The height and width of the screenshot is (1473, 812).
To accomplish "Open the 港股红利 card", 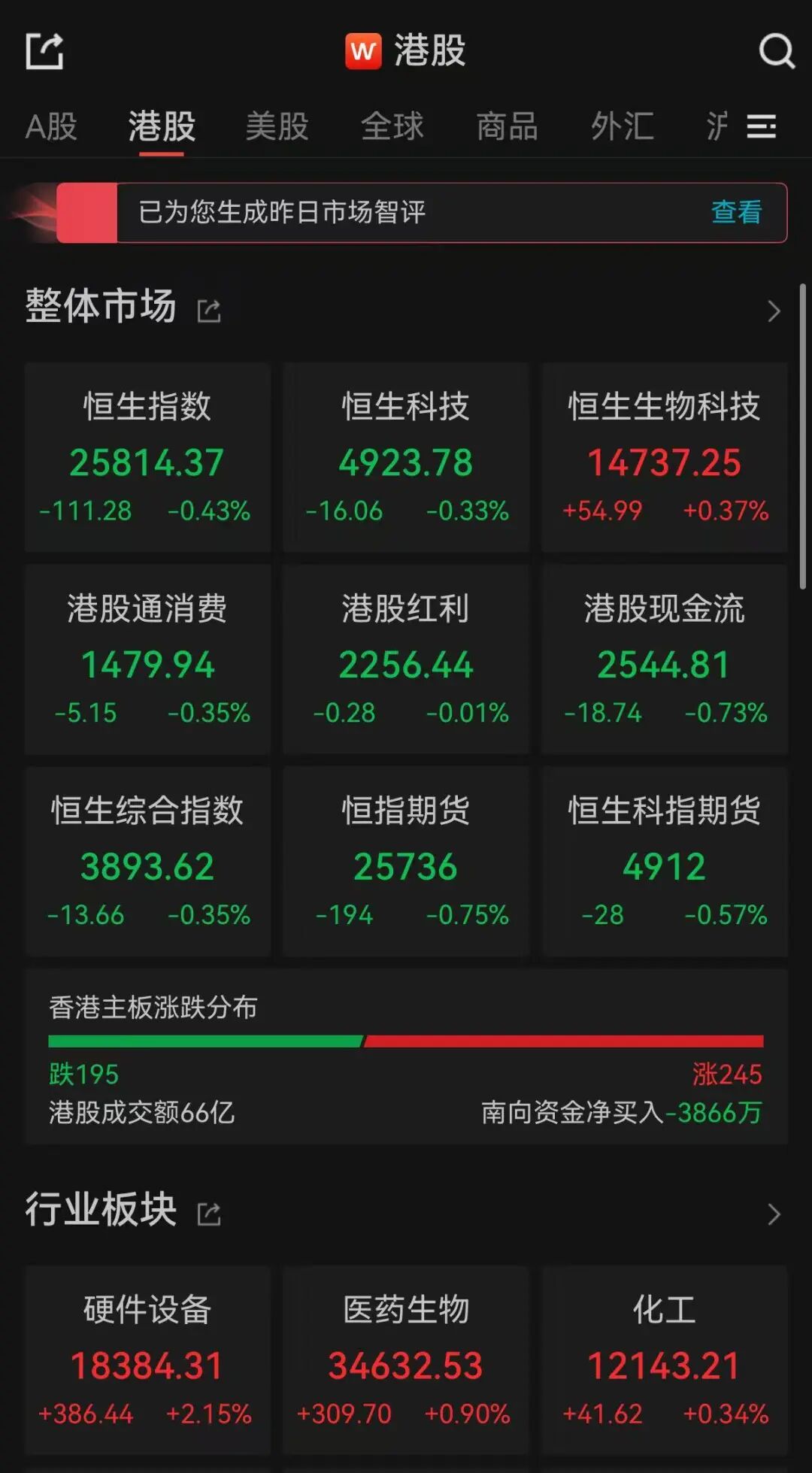I will (x=406, y=659).
